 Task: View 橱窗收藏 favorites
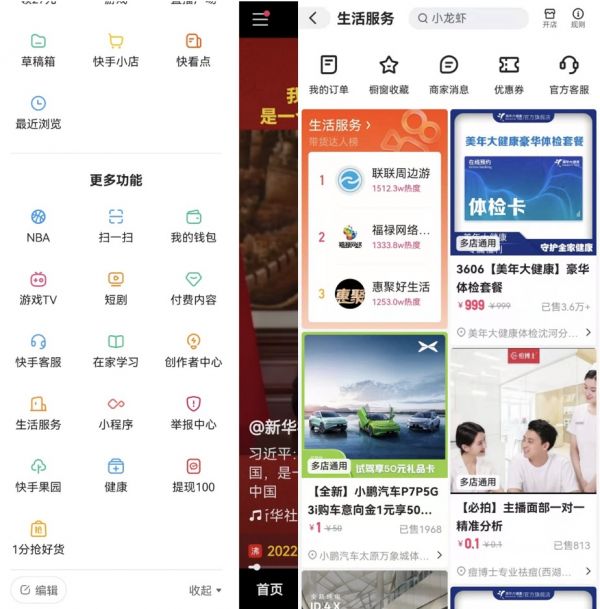[389, 73]
